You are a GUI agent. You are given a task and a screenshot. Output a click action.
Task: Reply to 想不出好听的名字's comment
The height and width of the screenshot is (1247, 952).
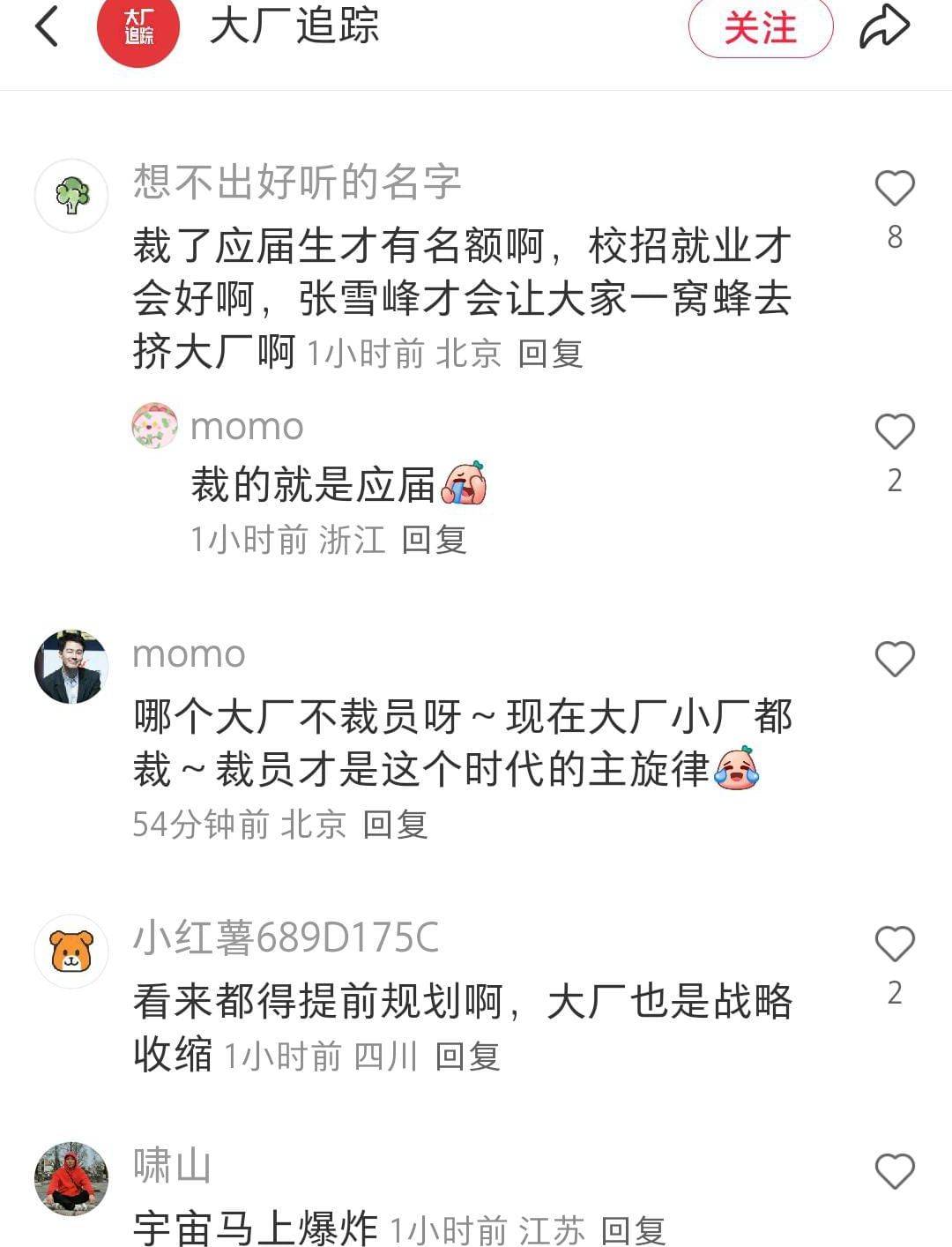(550, 354)
